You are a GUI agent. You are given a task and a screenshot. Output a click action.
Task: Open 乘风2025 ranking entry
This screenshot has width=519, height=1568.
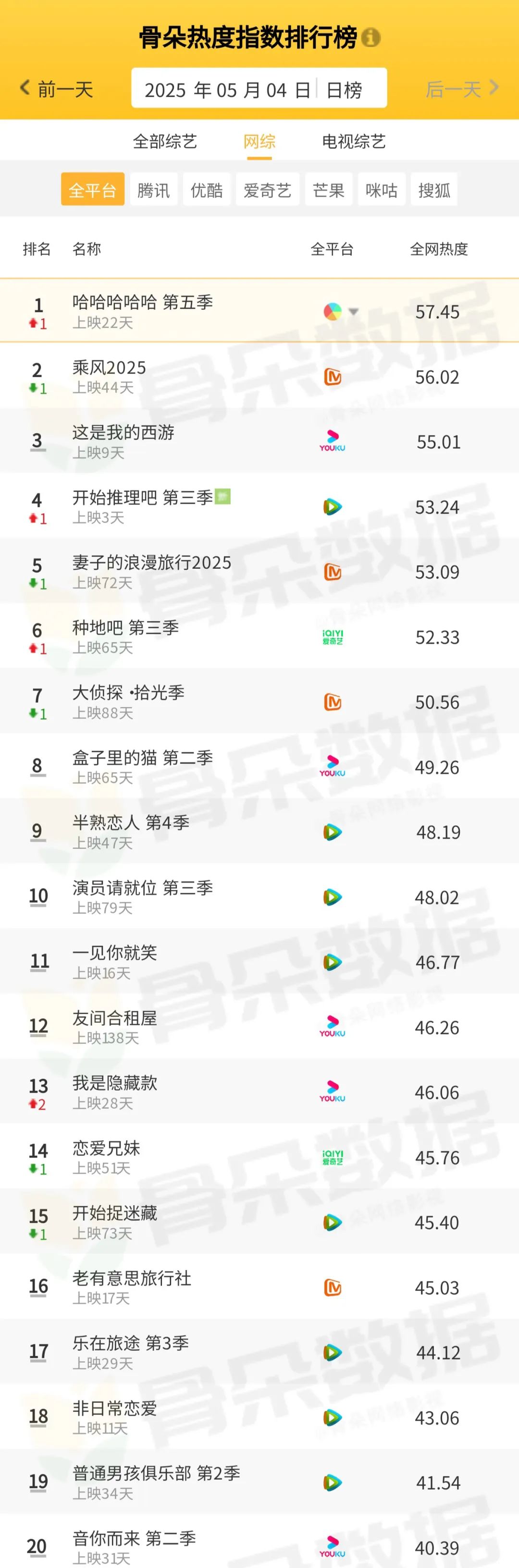click(110, 367)
